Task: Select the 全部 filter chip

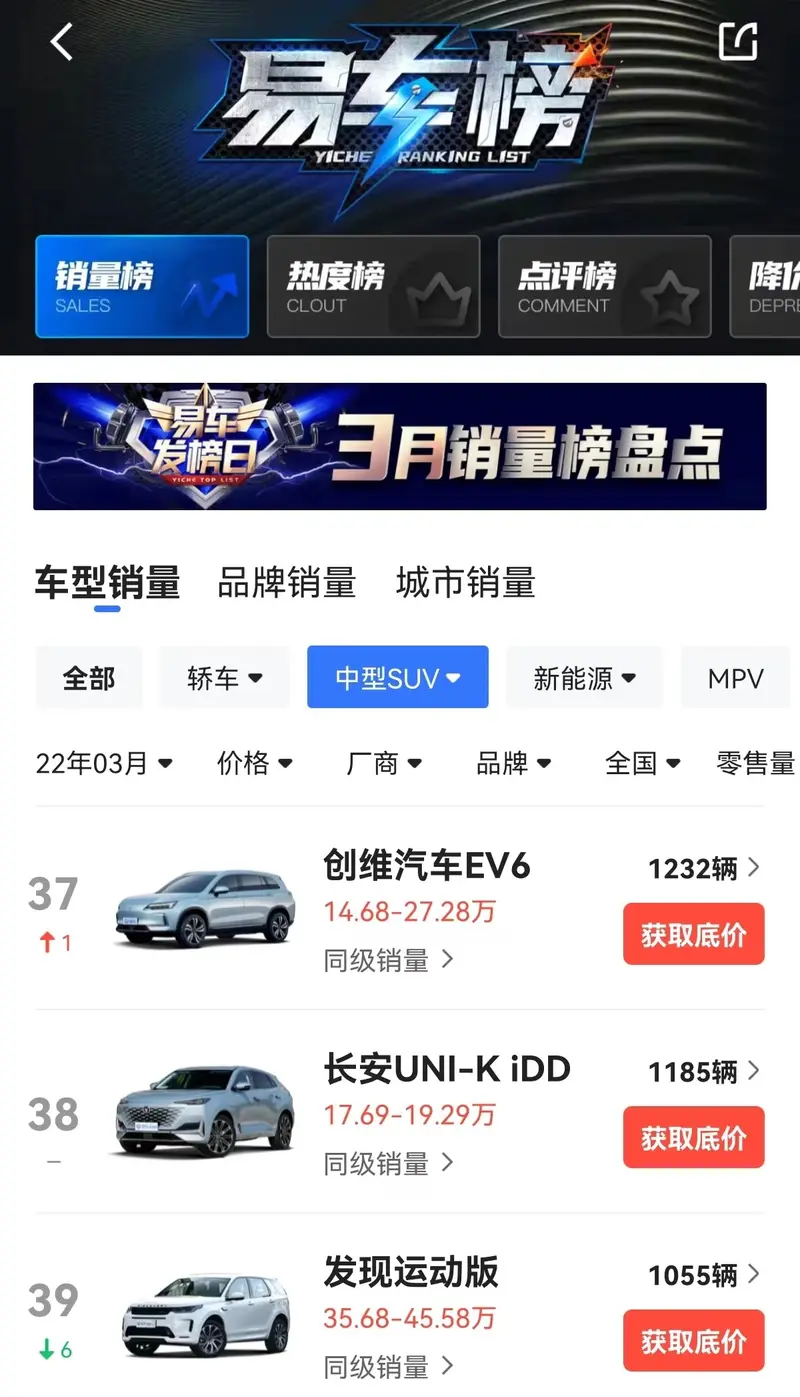Action: pos(89,678)
